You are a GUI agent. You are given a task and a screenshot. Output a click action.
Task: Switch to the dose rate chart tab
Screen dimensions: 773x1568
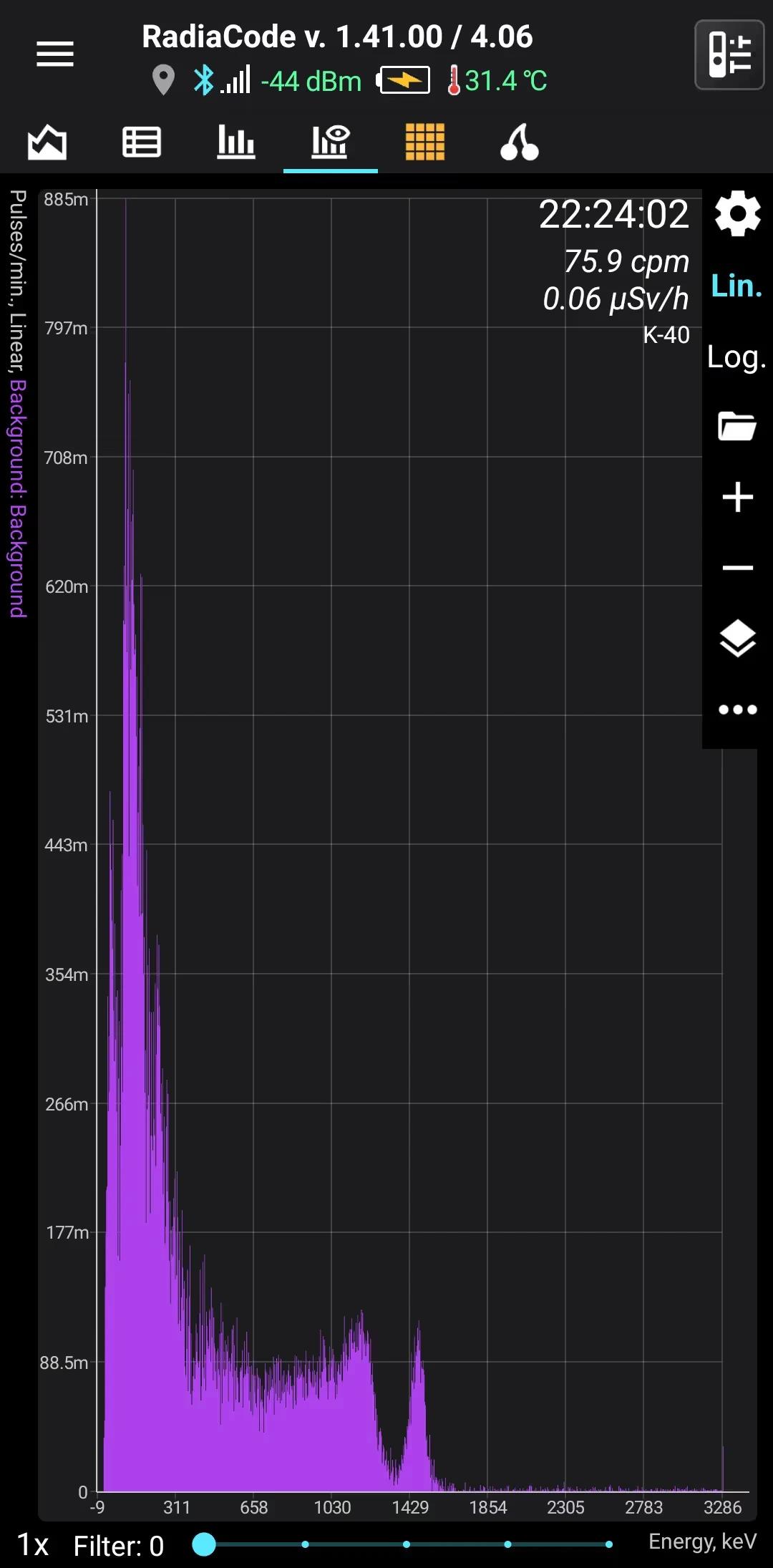pyautogui.click(x=47, y=142)
